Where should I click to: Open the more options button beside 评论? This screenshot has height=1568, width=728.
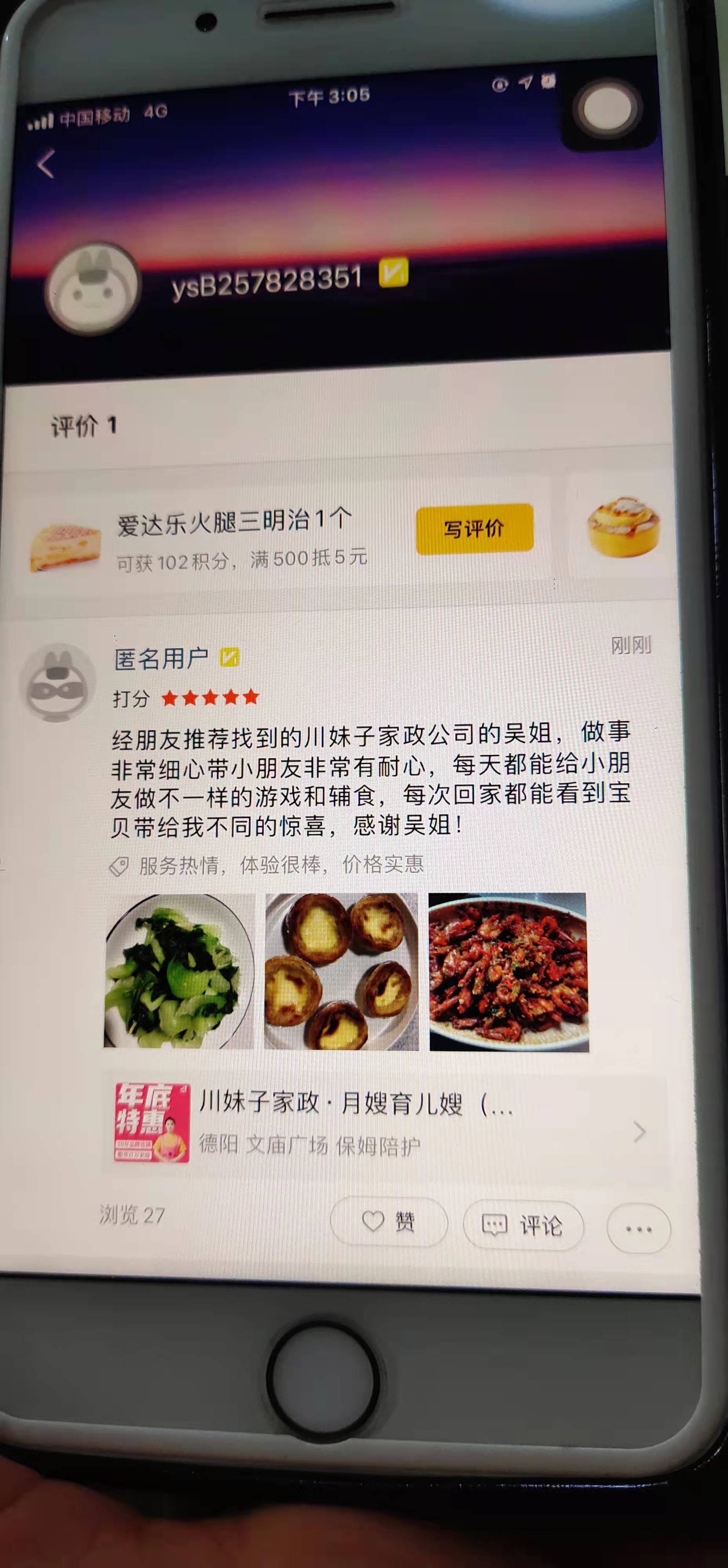click(638, 1228)
